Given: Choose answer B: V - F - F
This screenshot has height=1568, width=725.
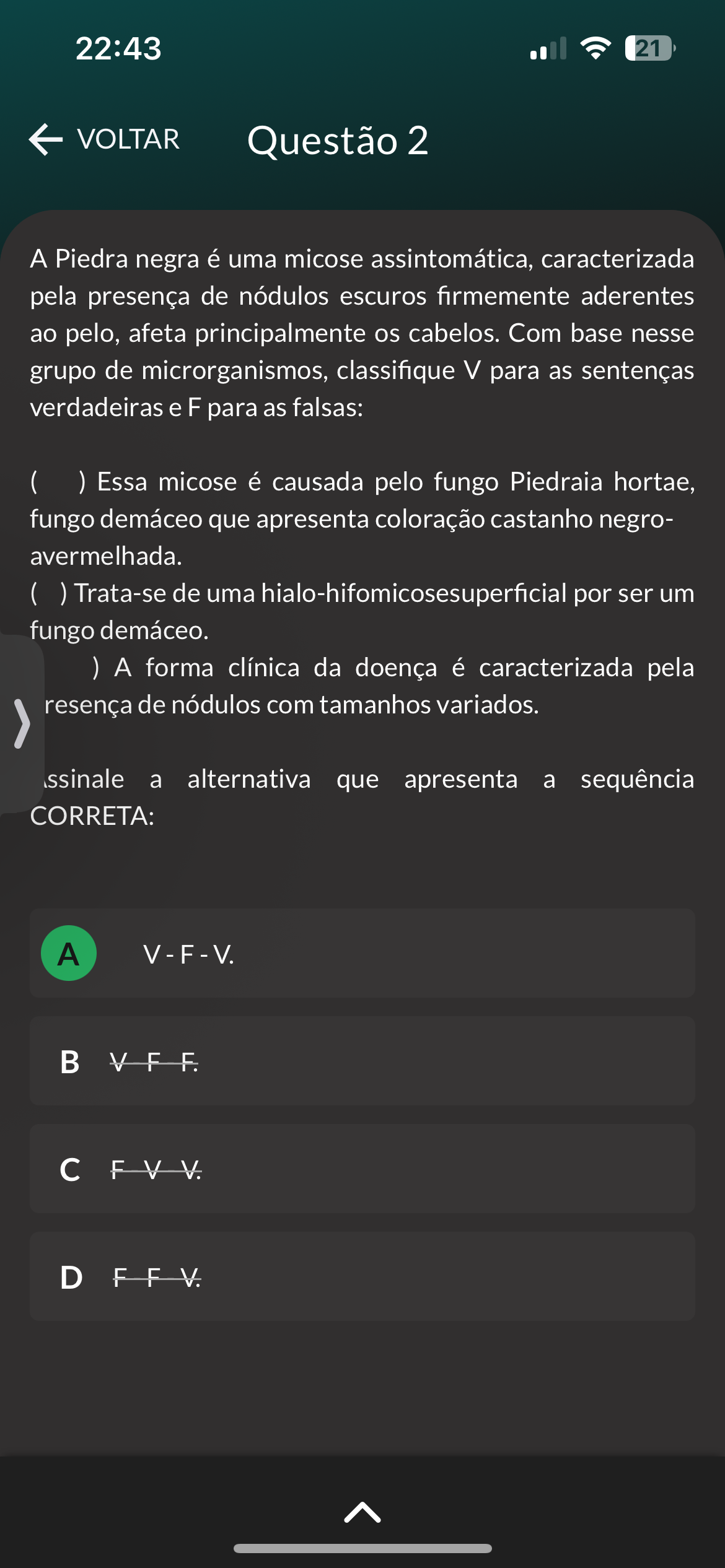Looking at the screenshot, I should (362, 1061).
